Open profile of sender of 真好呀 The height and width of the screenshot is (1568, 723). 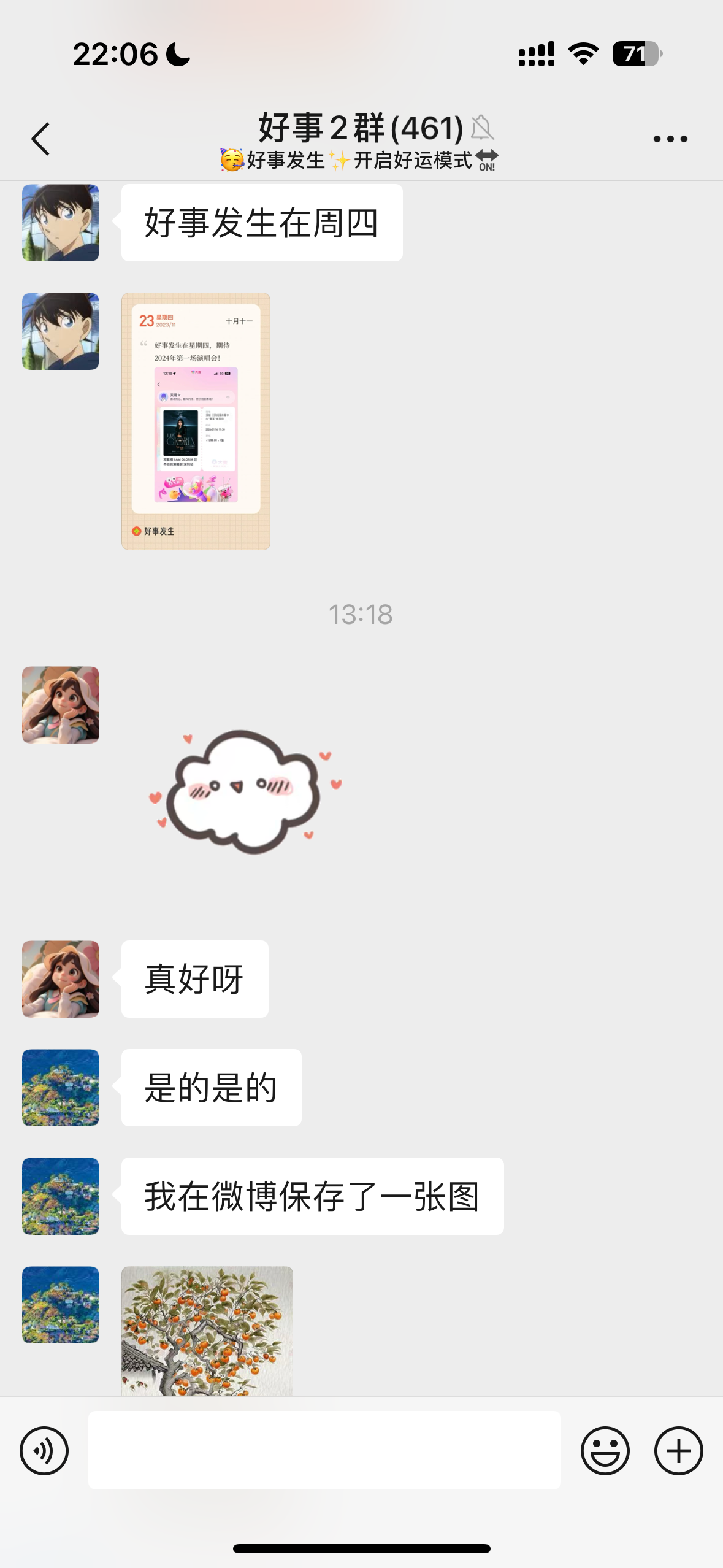pyautogui.click(x=61, y=979)
